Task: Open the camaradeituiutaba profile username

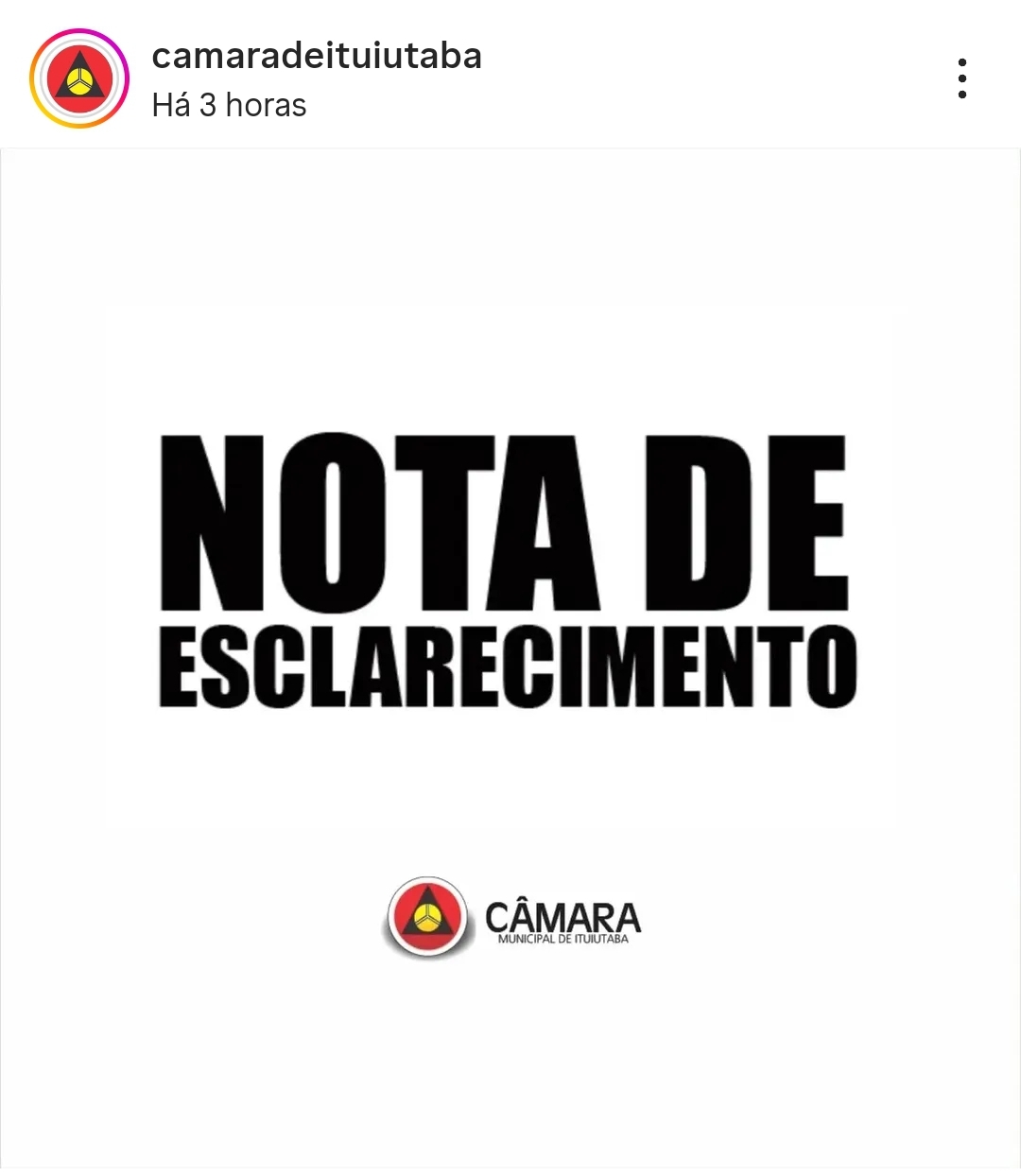Action: click(x=317, y=56)
